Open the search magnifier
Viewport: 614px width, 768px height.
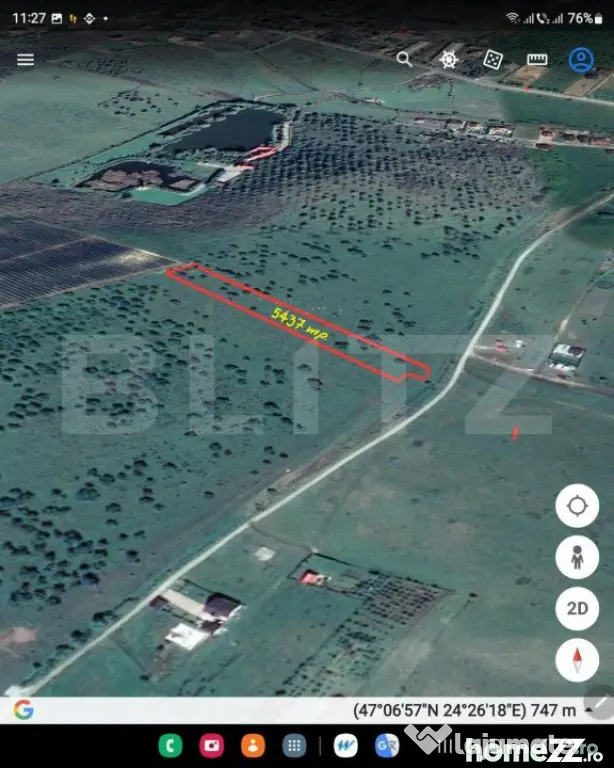tap(404, 59)
